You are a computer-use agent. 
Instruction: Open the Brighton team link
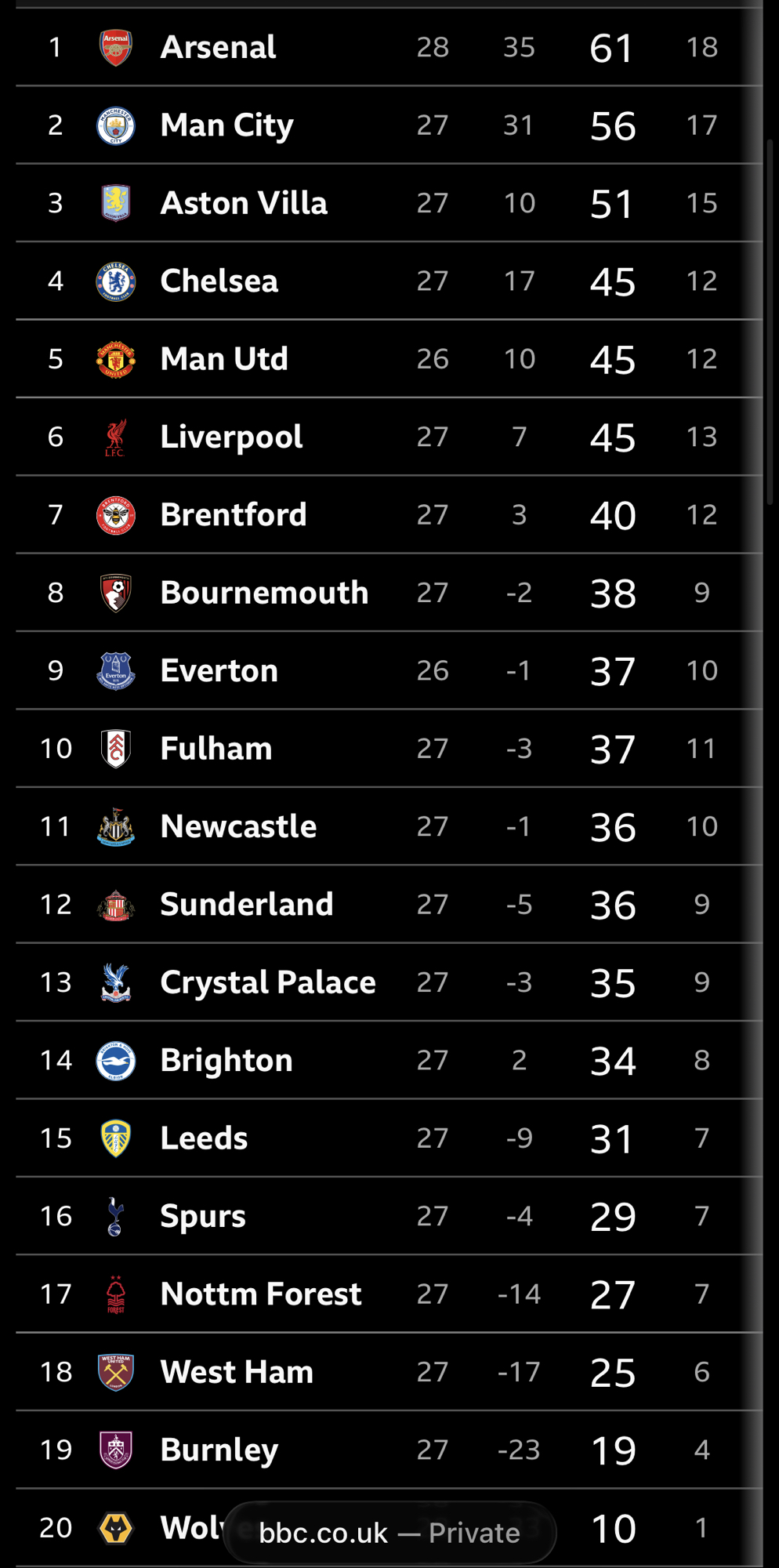click(x=226, y=1061)
